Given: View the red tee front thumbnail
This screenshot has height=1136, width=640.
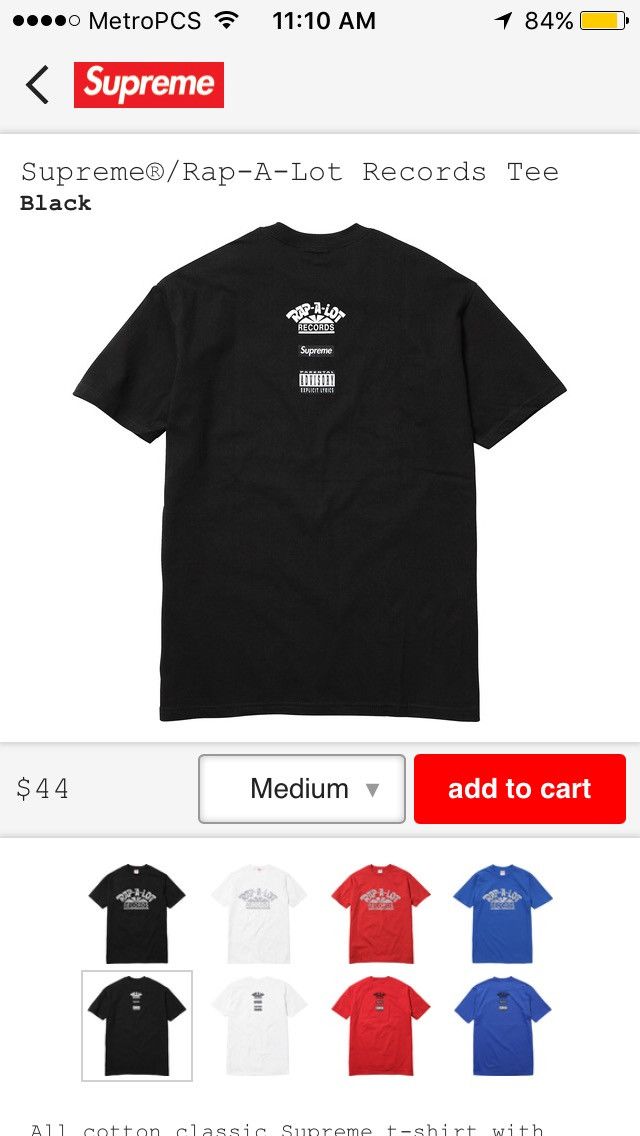Looking at the screenshot, I should [381, 911].
